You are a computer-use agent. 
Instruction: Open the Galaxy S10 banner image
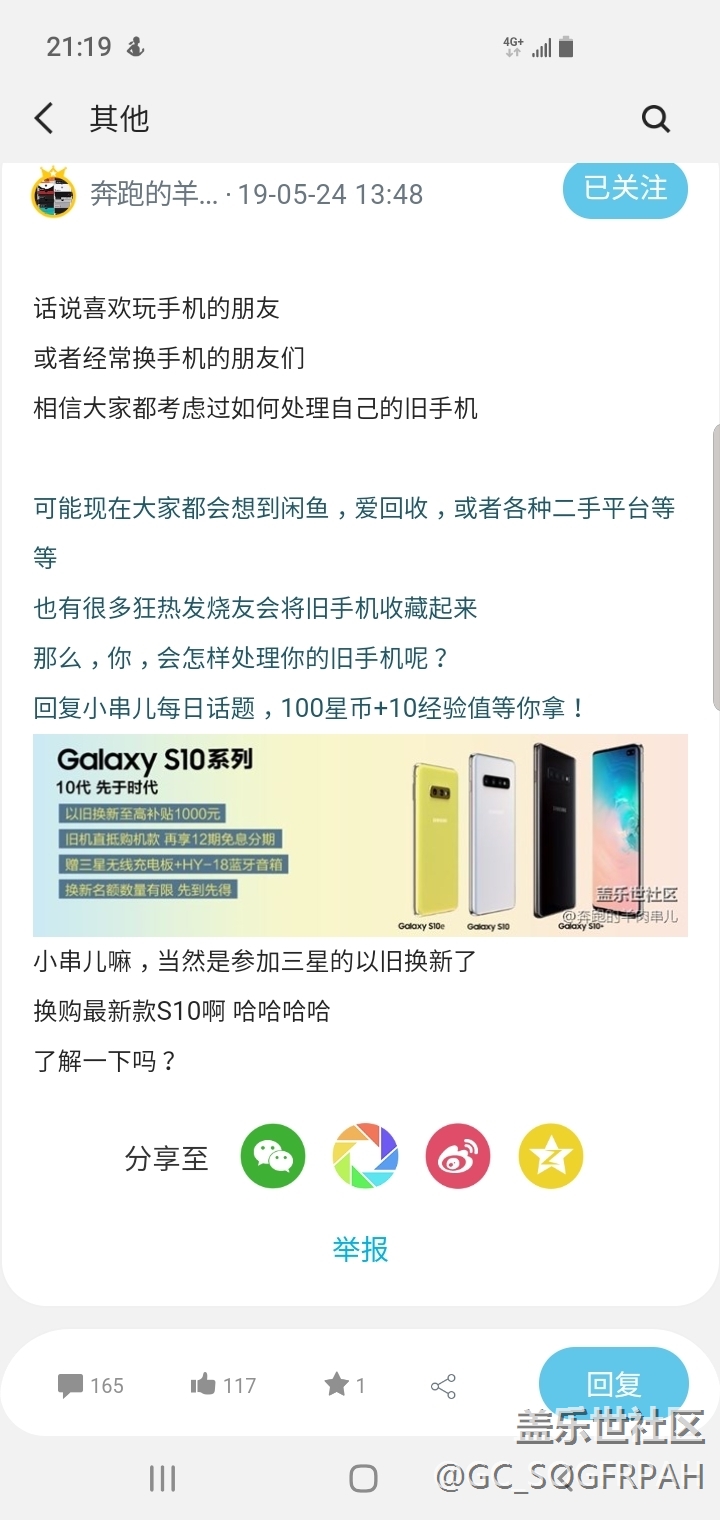pos(360,835)
